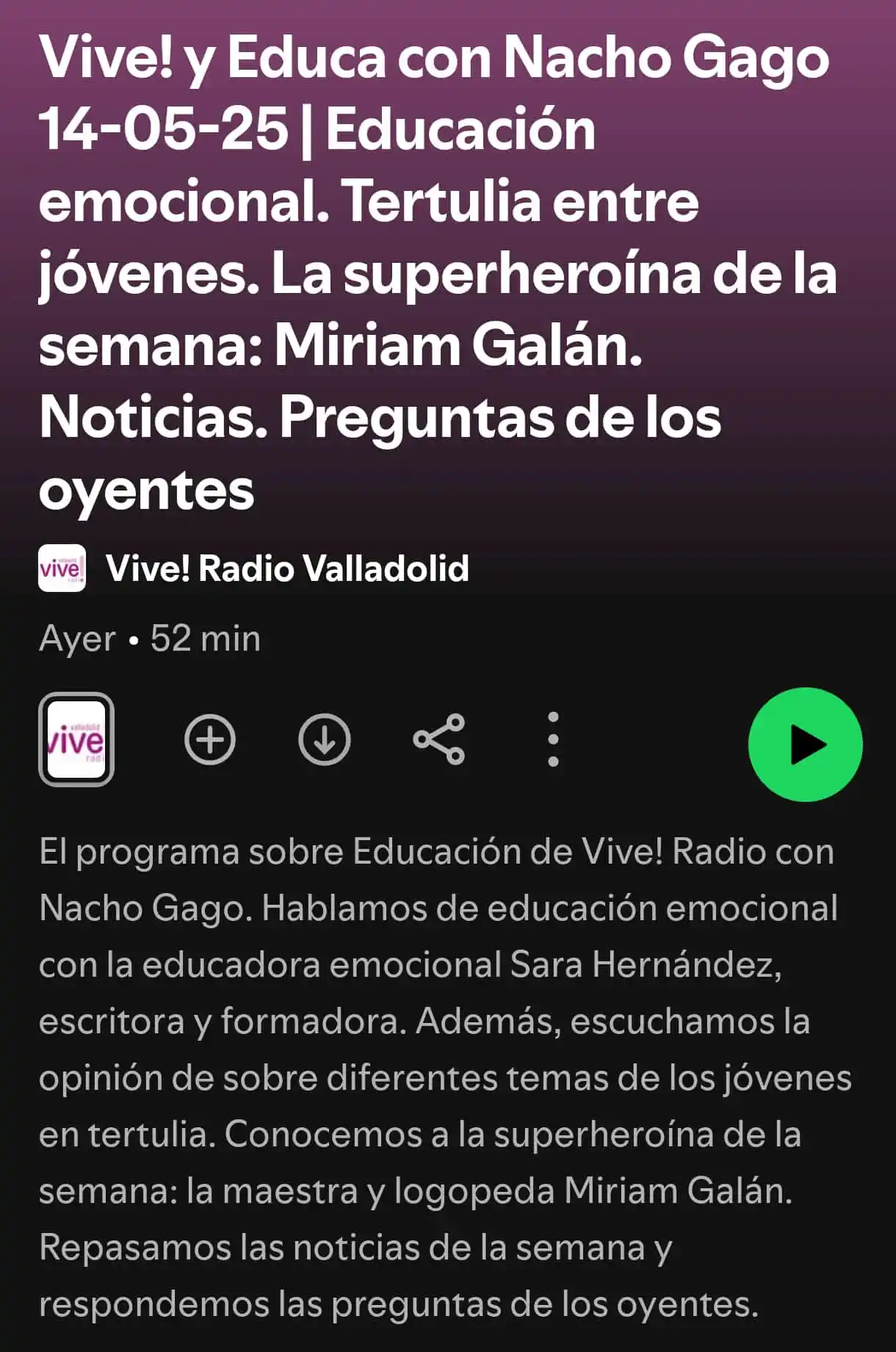Download this episode

coord(324,739)
